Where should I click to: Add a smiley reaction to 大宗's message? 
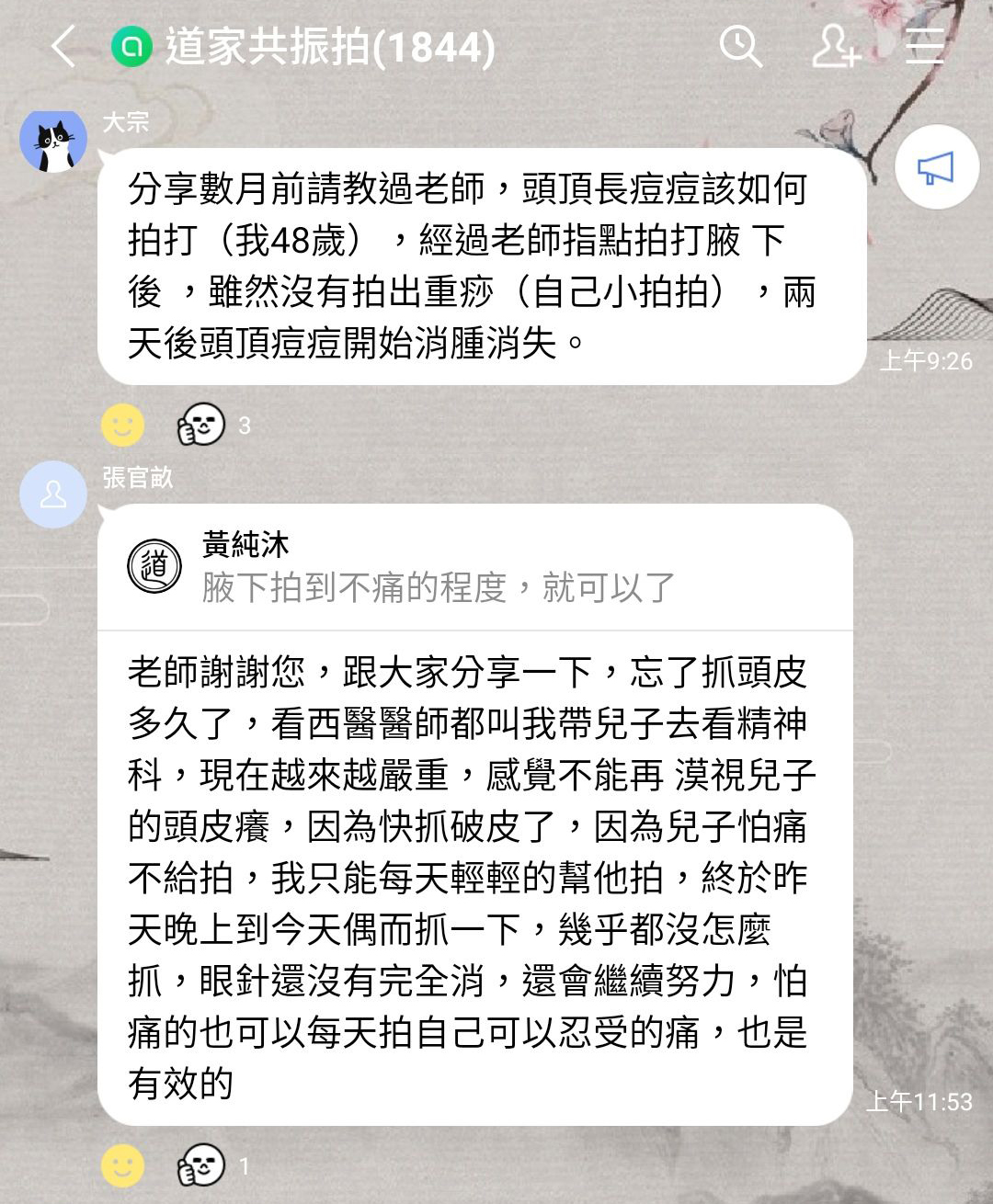click(122, 426)
